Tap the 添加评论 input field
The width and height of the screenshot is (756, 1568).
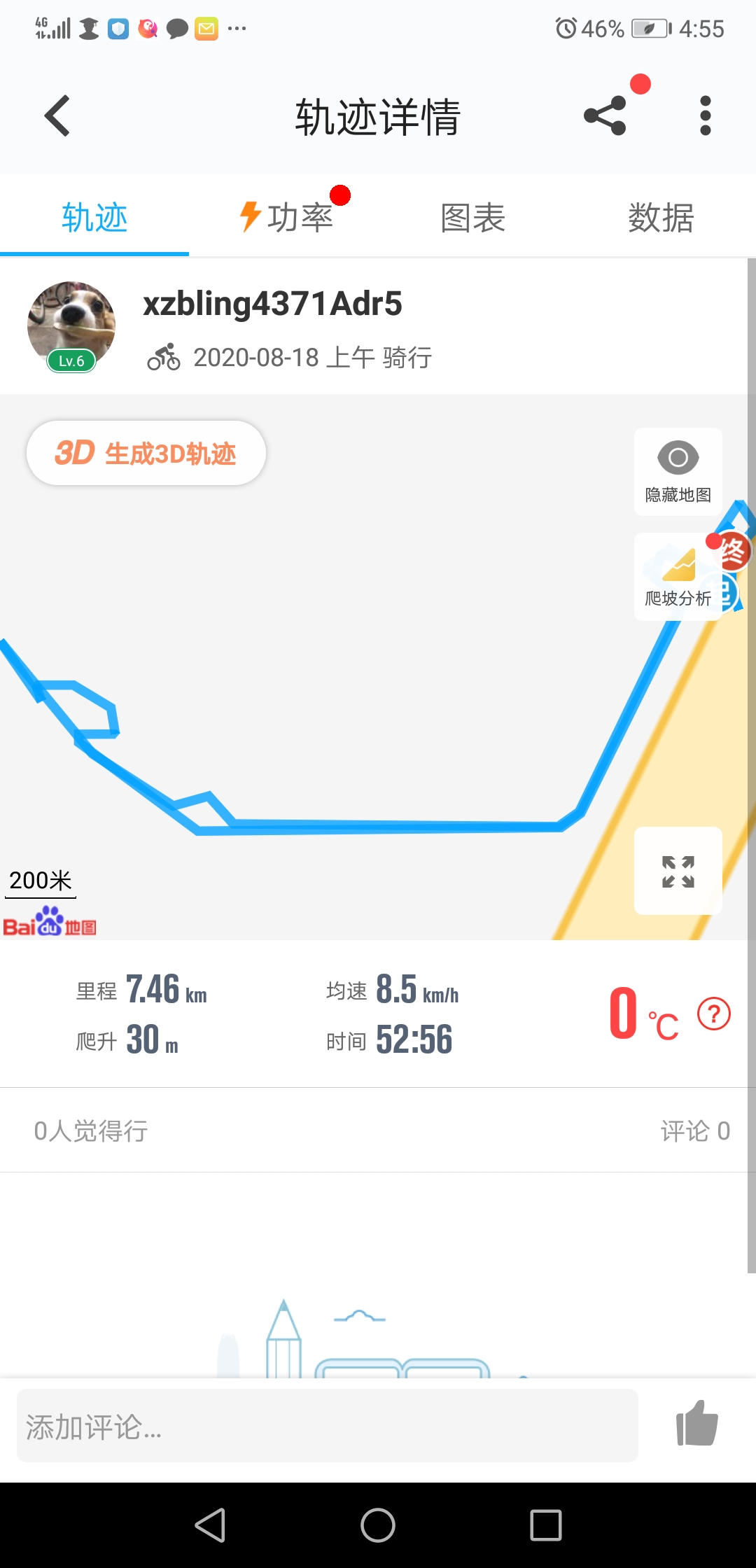pyautogui.click(x=327, y=1426)
